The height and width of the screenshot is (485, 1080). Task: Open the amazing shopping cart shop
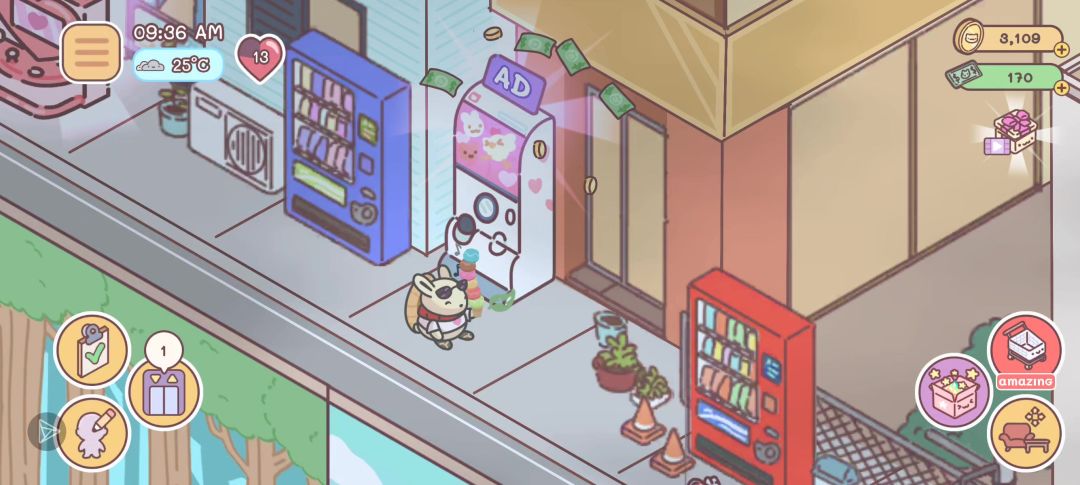(x=1025, y=349)
